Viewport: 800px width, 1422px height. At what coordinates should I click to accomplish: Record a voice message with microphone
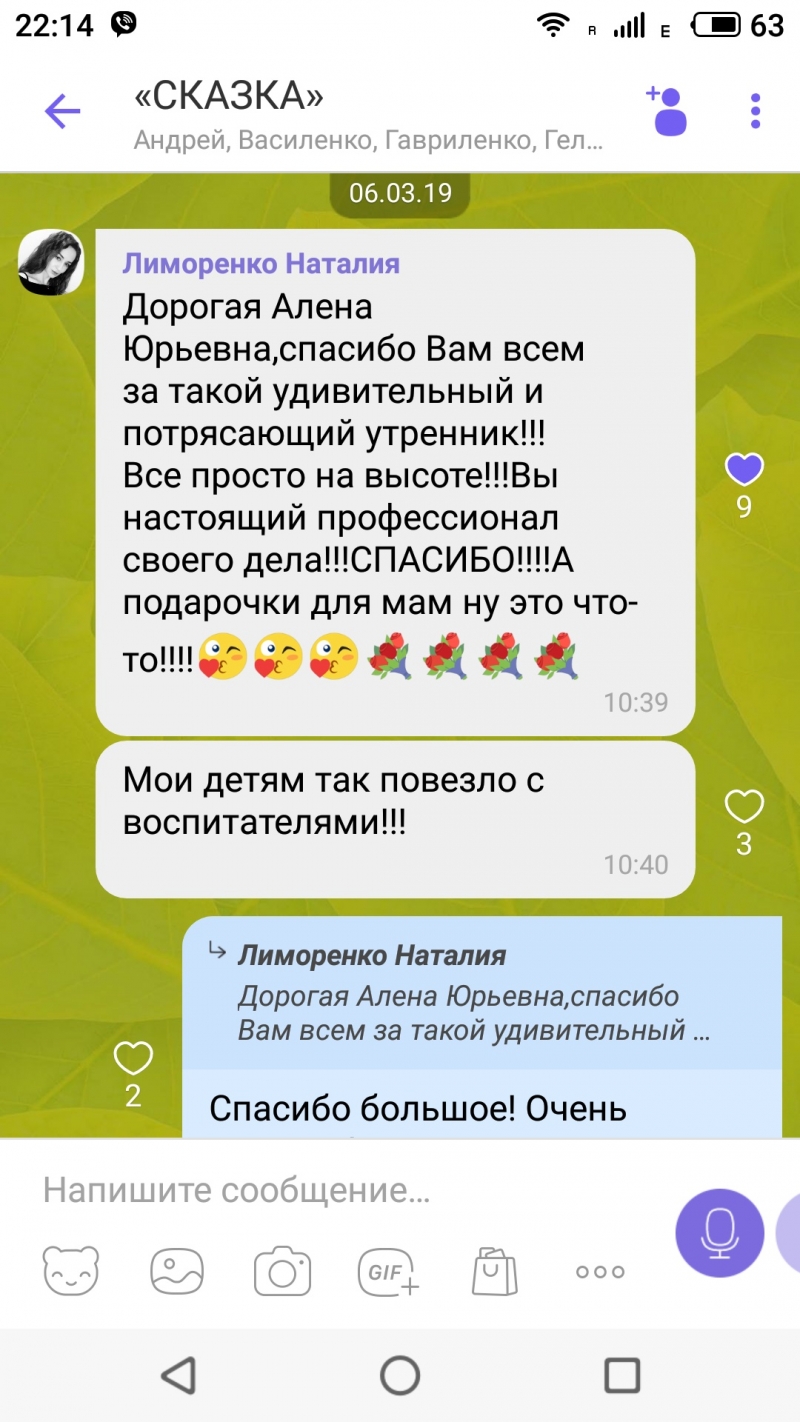(720, 1232)
